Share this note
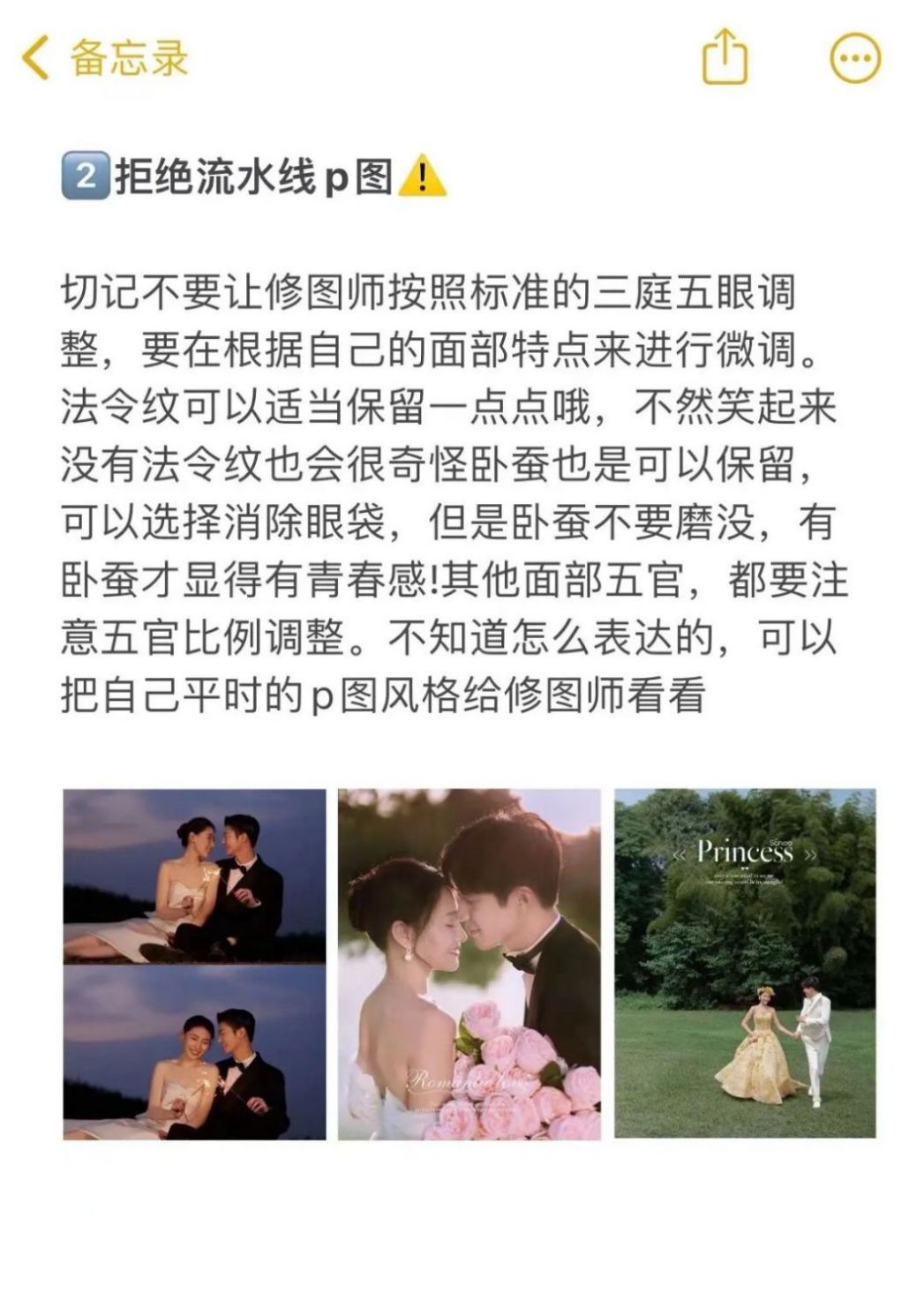Image resolution: width=924 pixels, height=1308 pixels. click(724, 58)
